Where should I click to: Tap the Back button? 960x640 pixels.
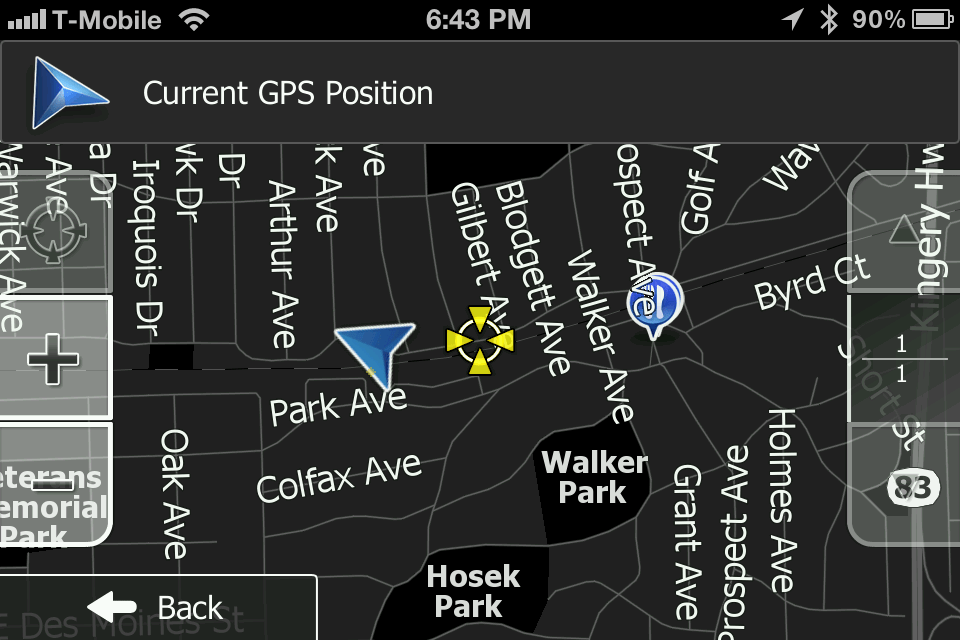[x=158, y=607]
